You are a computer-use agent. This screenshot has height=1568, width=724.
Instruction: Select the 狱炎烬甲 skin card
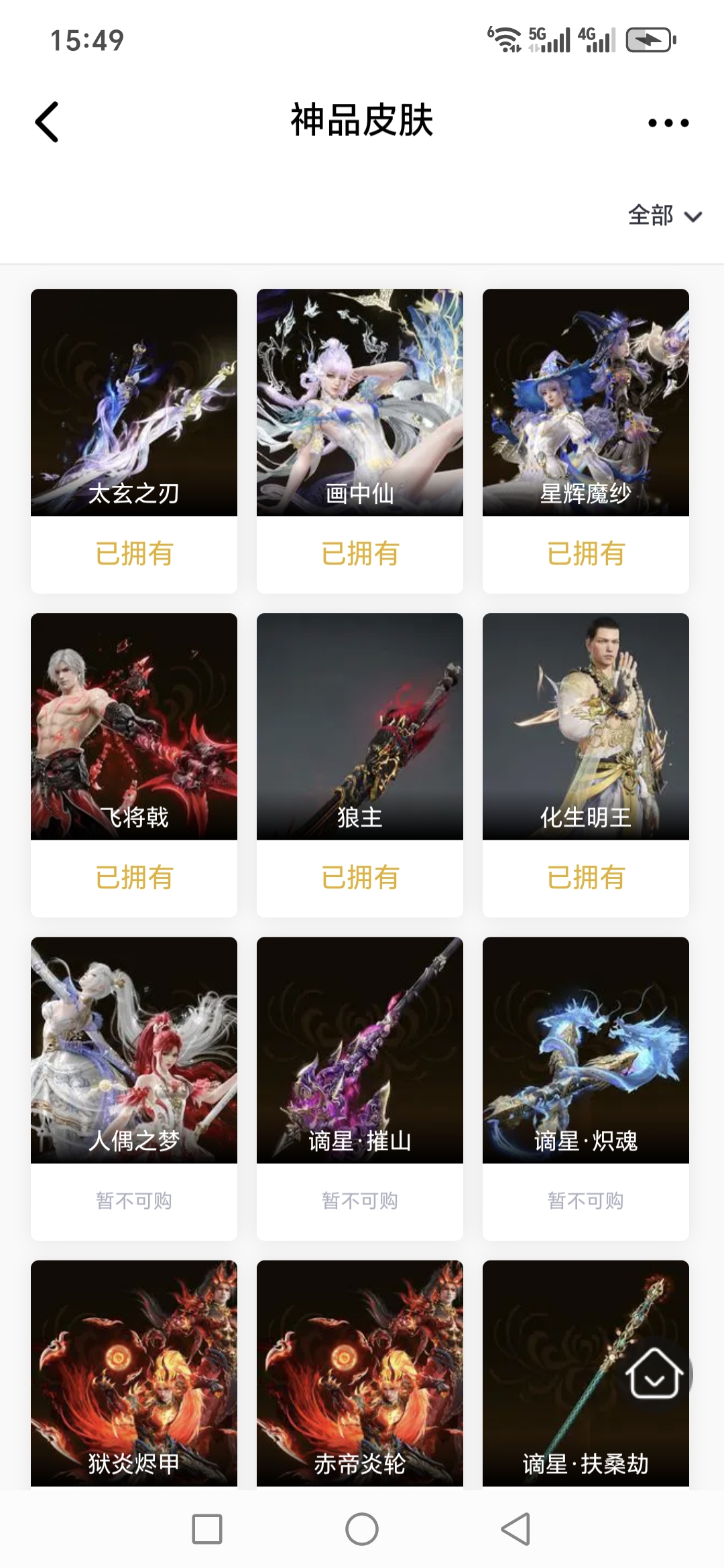coord(134,1374)
